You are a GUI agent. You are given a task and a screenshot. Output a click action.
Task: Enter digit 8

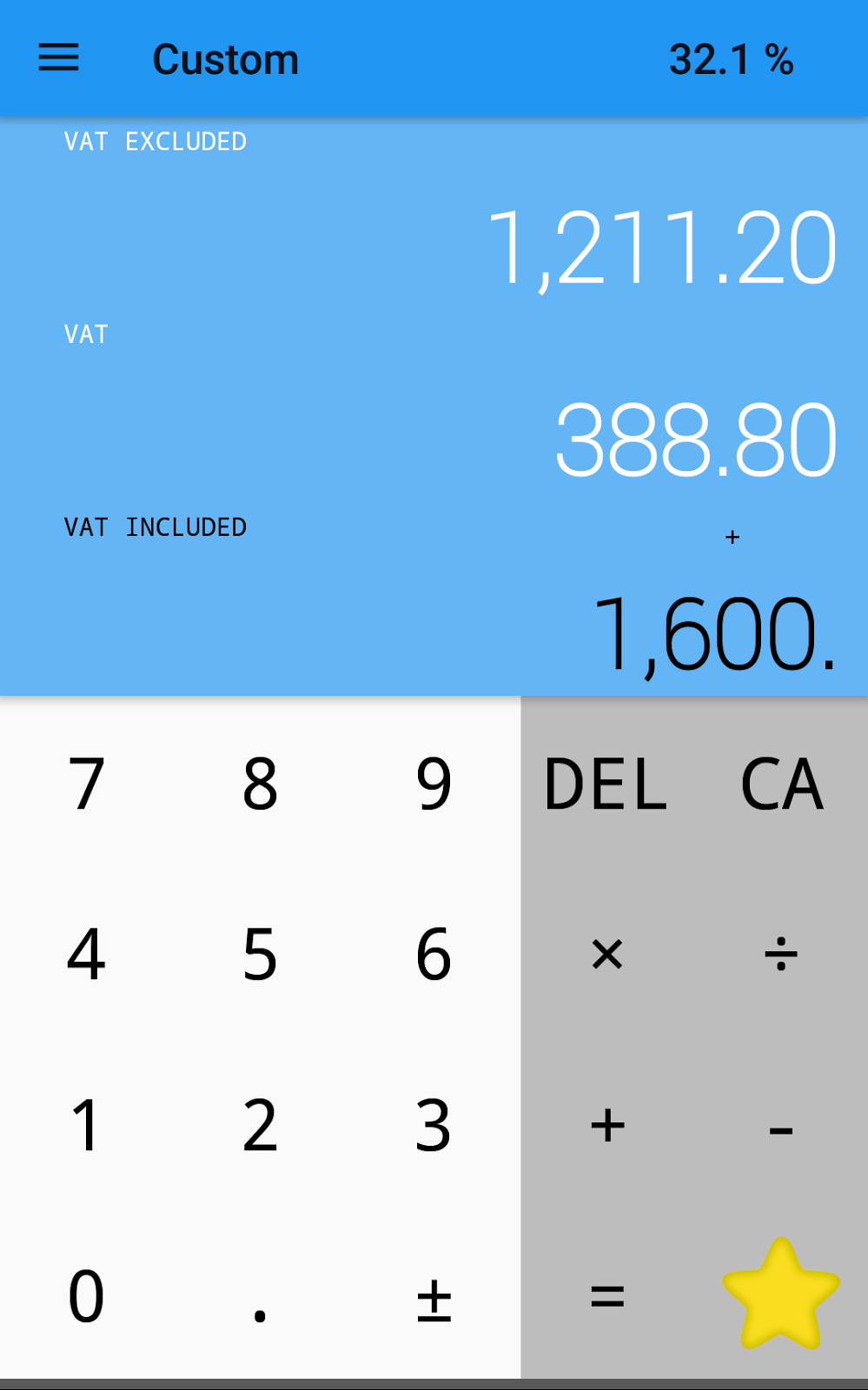(260, 784)
